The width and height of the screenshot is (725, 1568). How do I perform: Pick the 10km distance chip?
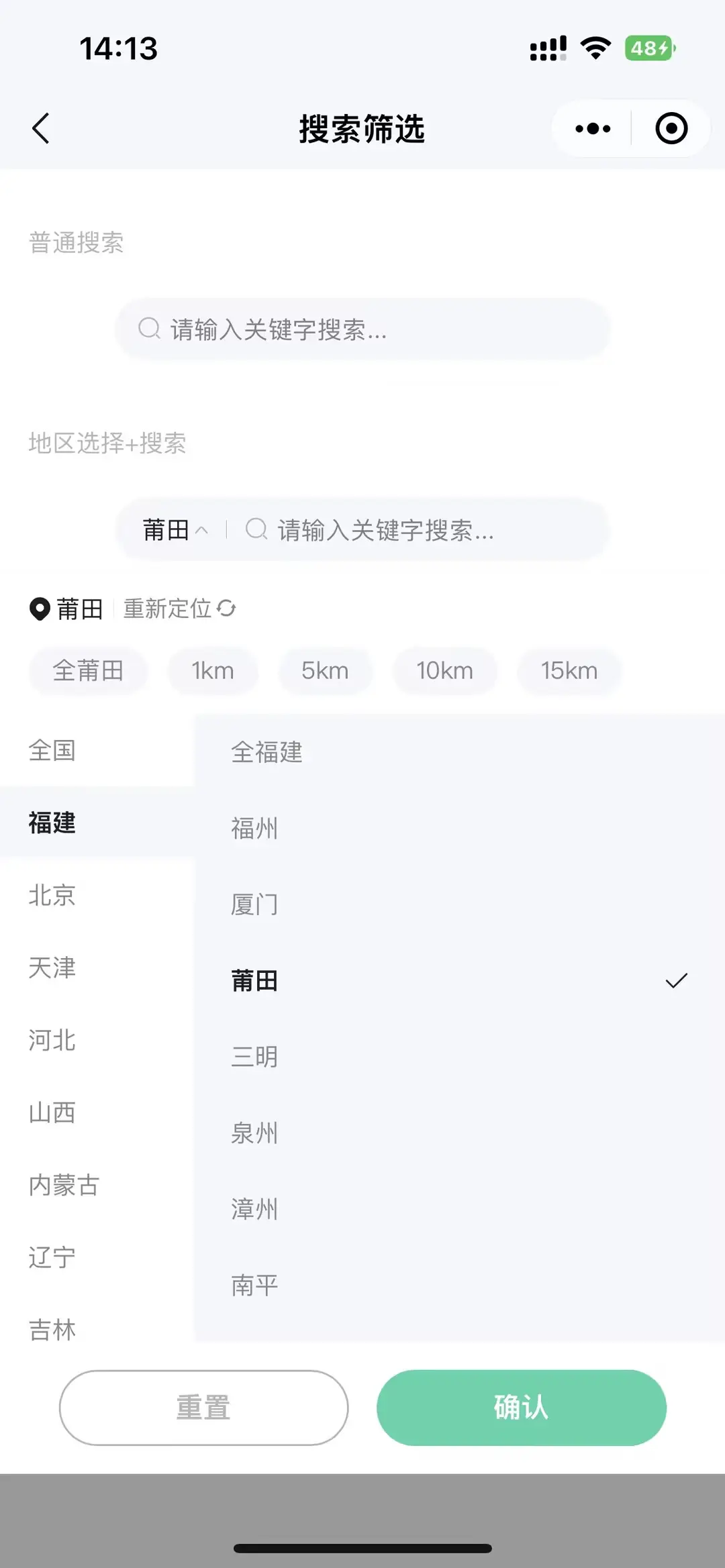click(444, 670)
